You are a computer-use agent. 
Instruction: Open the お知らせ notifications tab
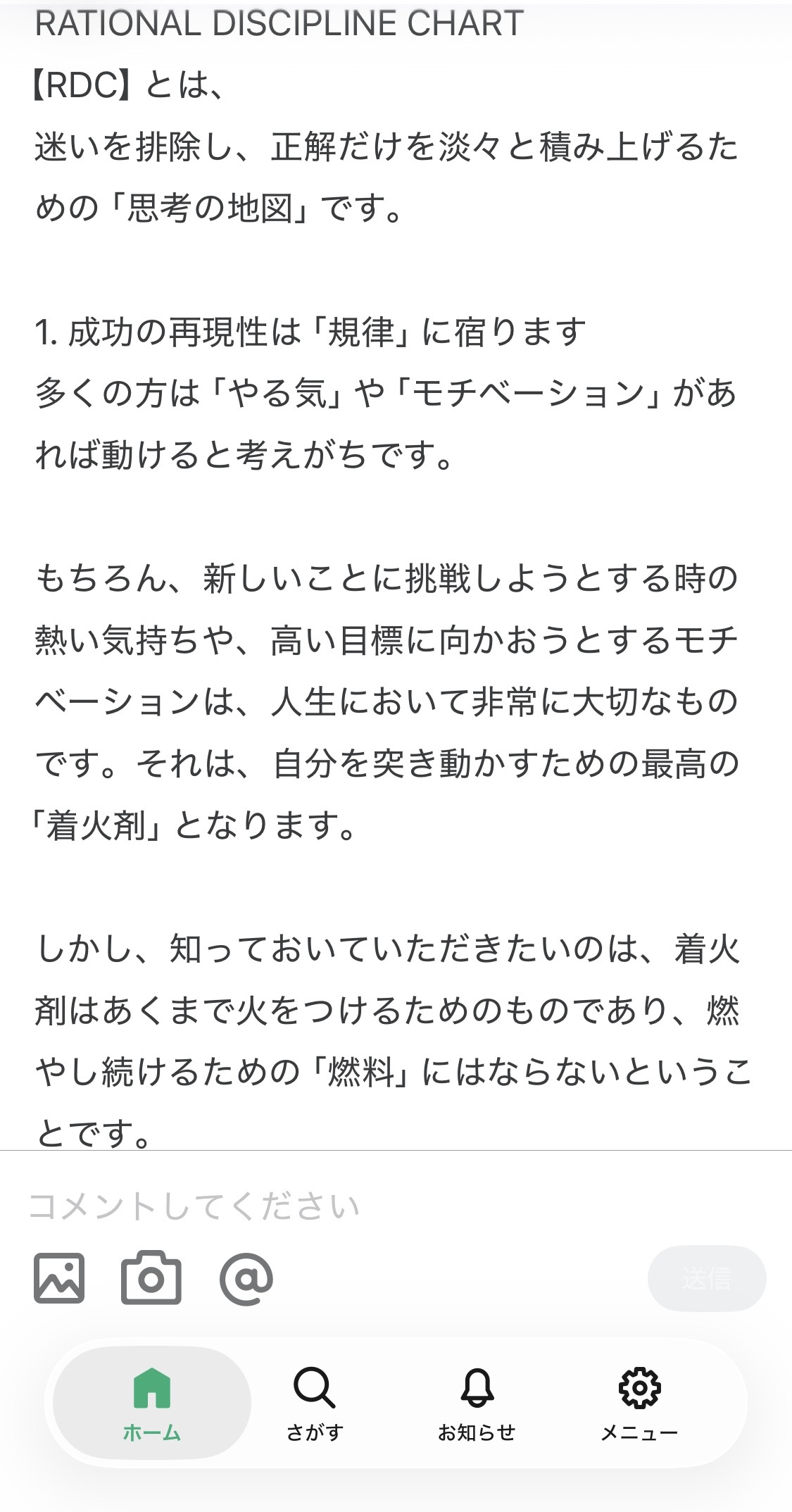point(477,1403)
